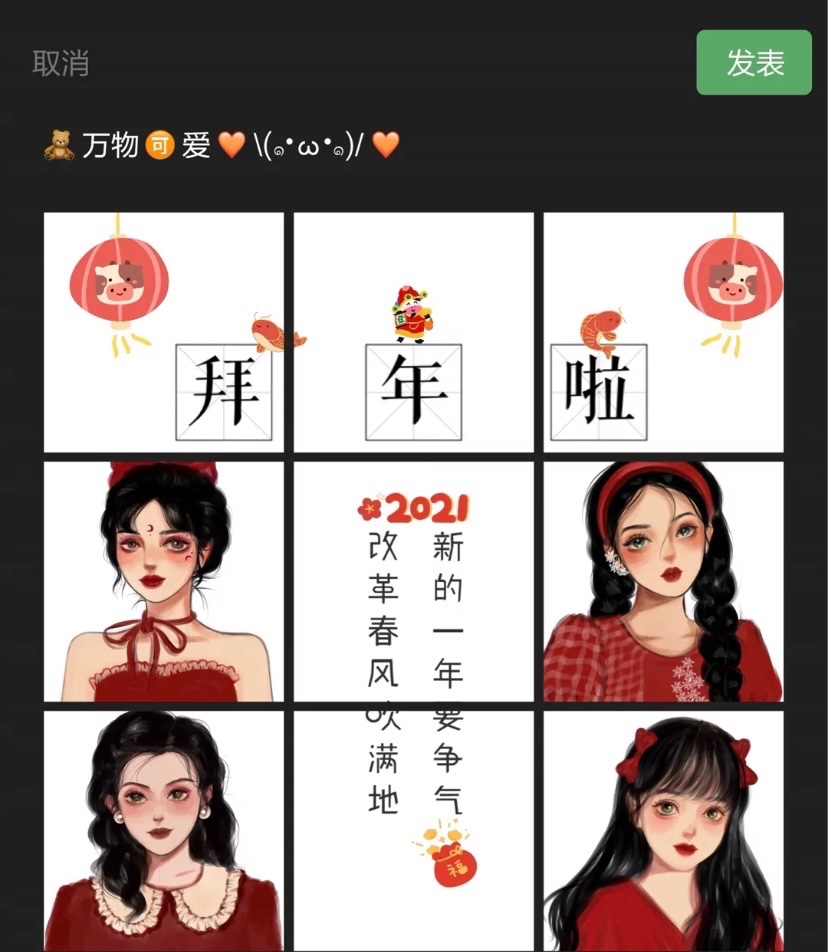The image size is (828, 952).
Task: View the girl with red choker ribbon image
Action: 164,581
